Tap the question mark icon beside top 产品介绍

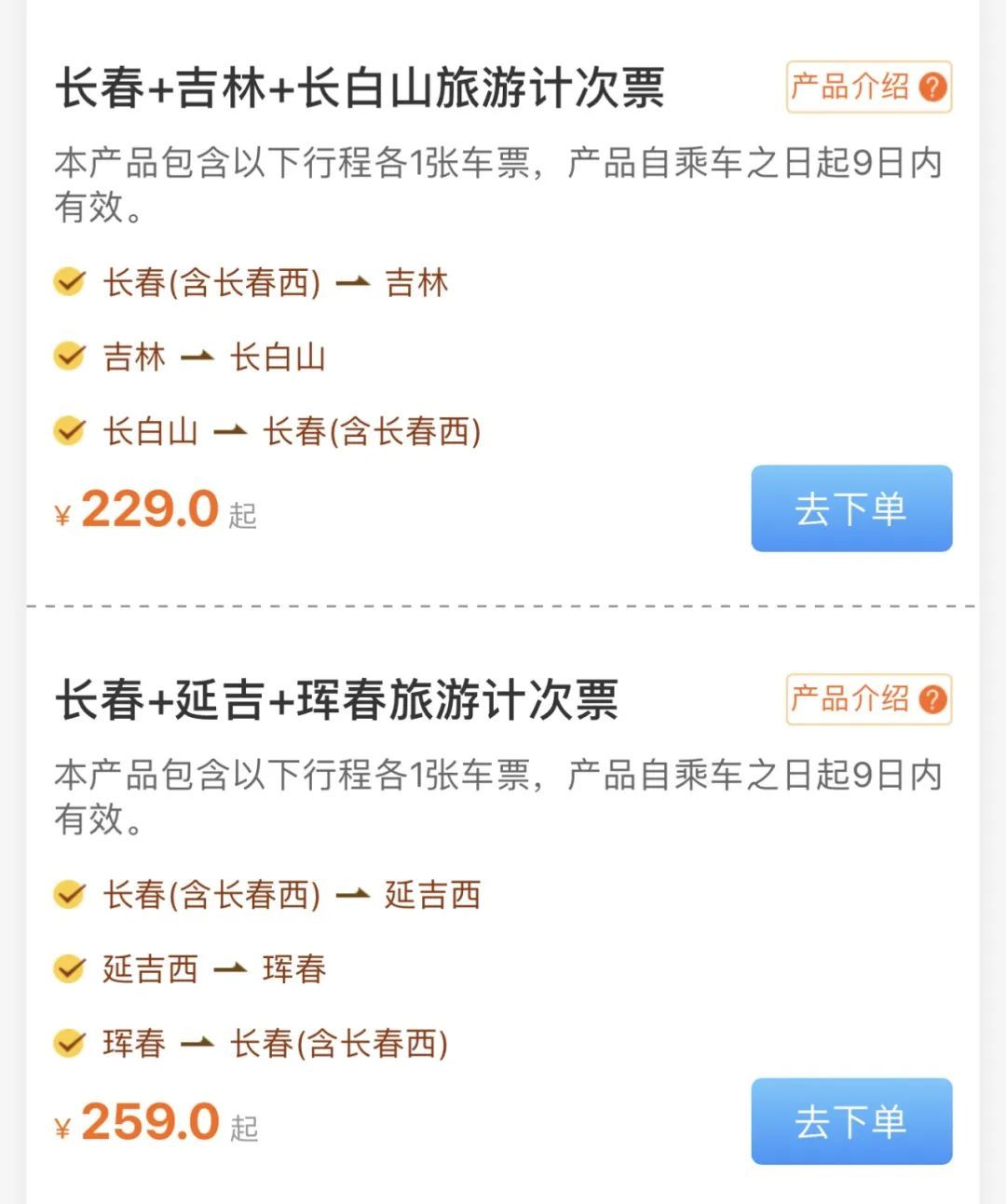point(930,87)
